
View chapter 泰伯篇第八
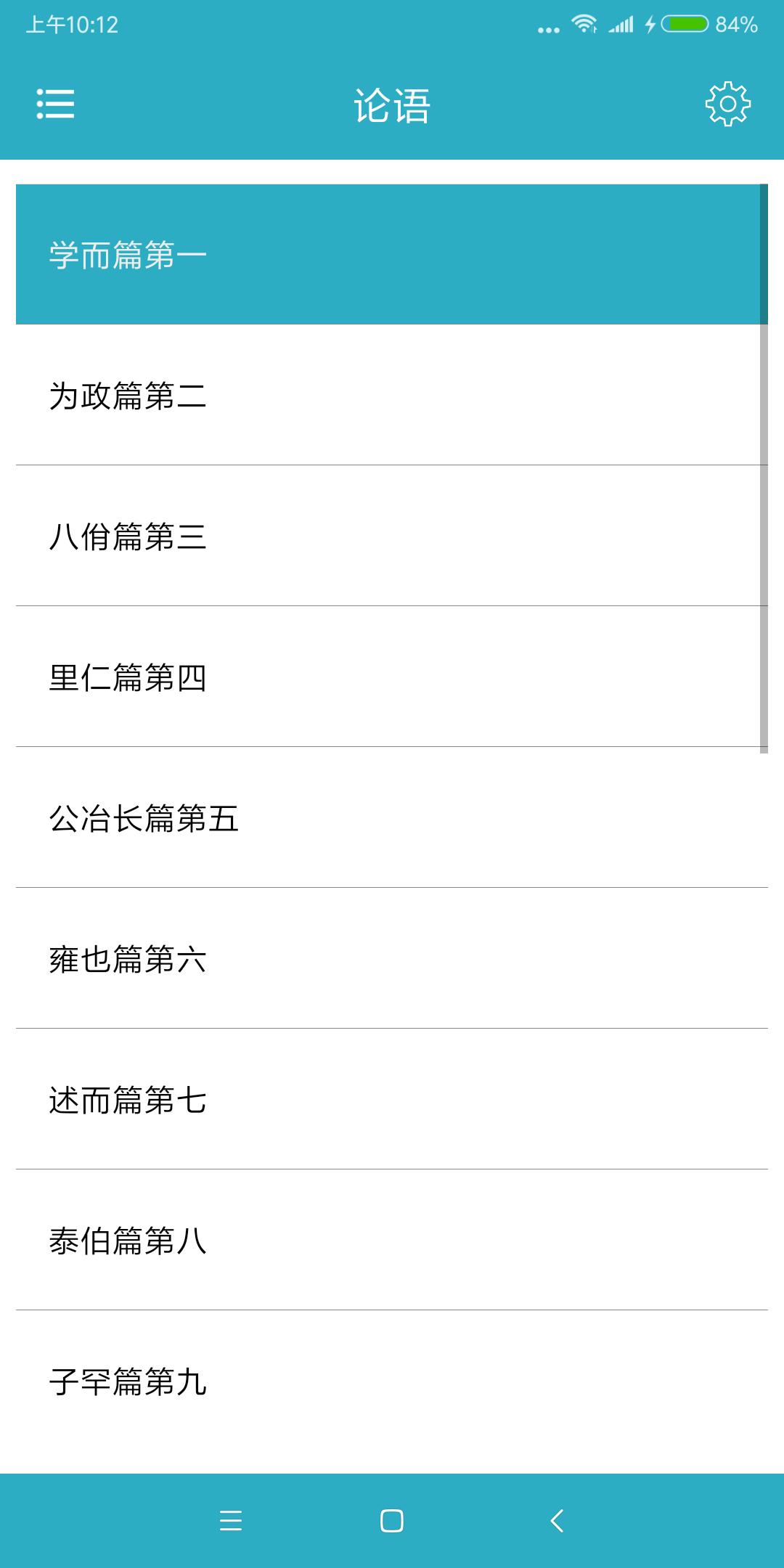(x=392, y=1241)
